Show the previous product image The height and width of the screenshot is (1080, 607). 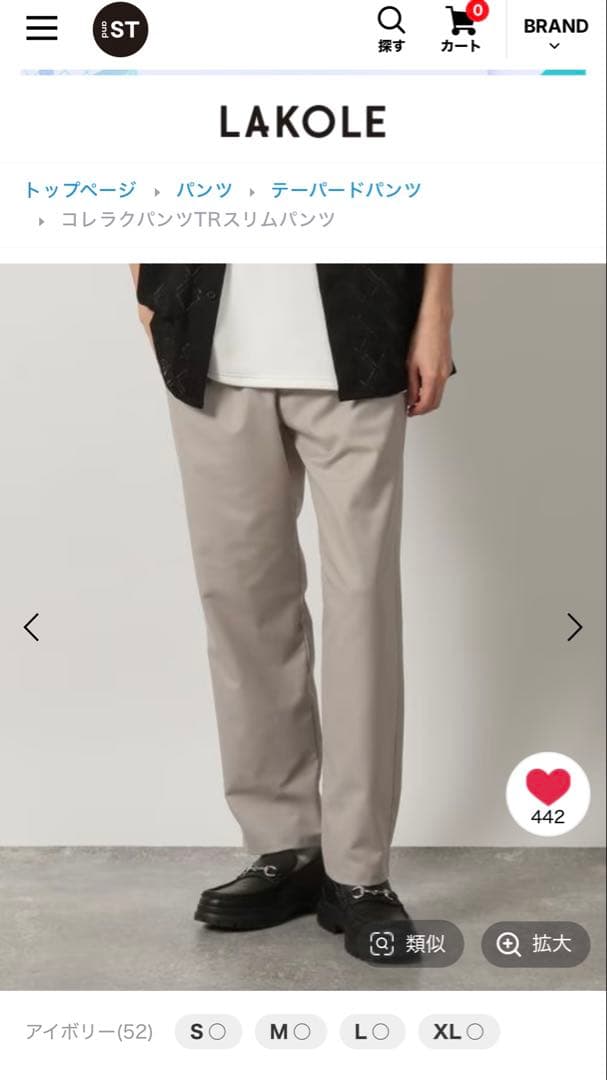pos(31,627)
